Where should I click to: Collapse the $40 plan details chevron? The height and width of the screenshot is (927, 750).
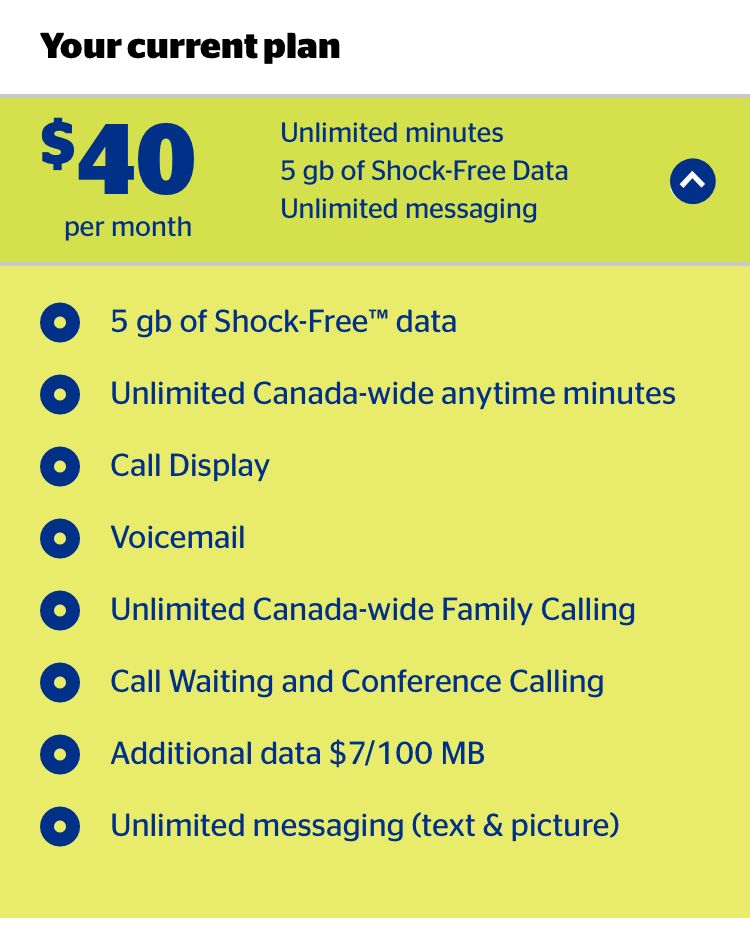(692, 181)
